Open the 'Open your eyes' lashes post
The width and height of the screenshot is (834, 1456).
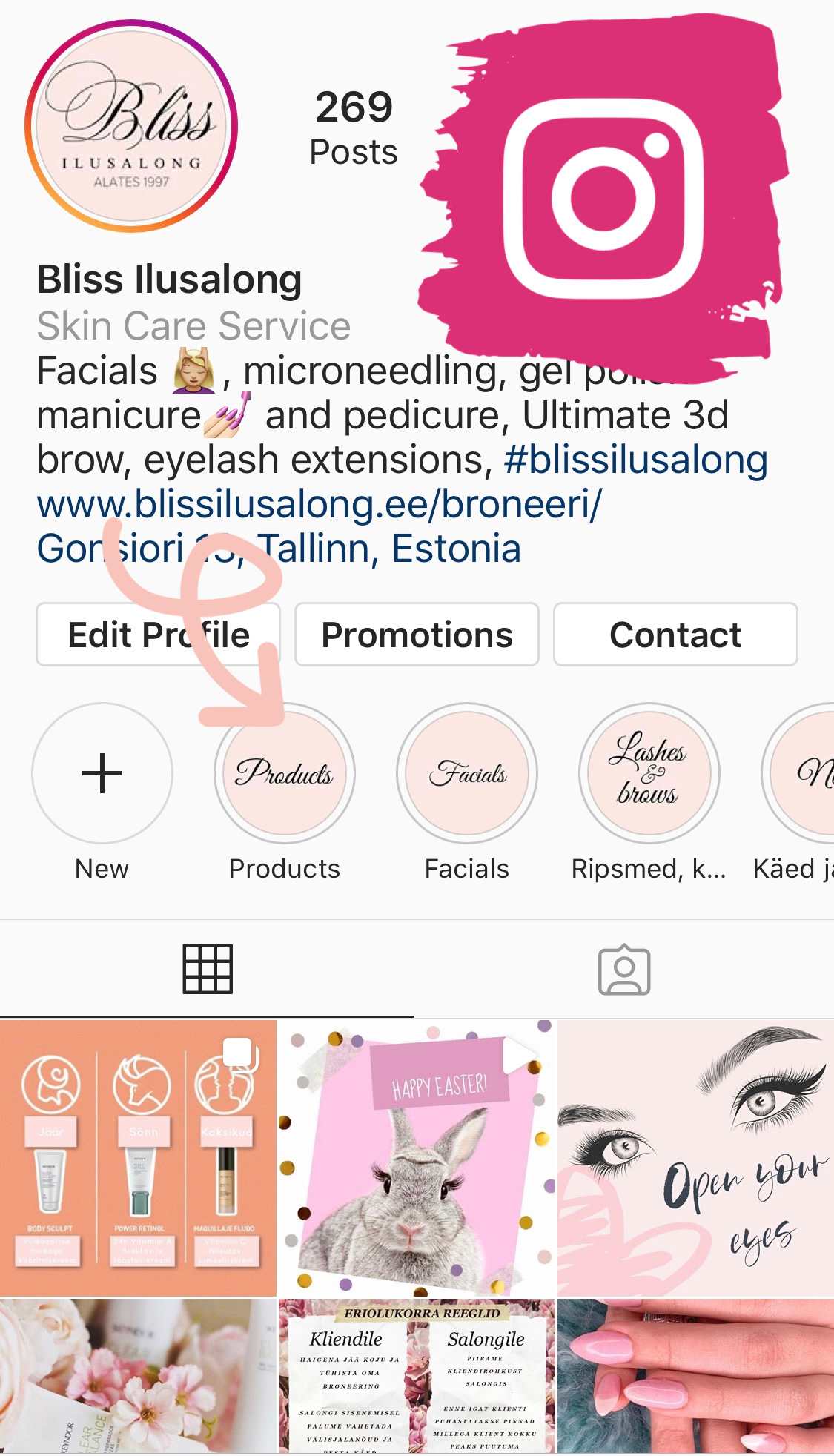[x=696, y=1157]
